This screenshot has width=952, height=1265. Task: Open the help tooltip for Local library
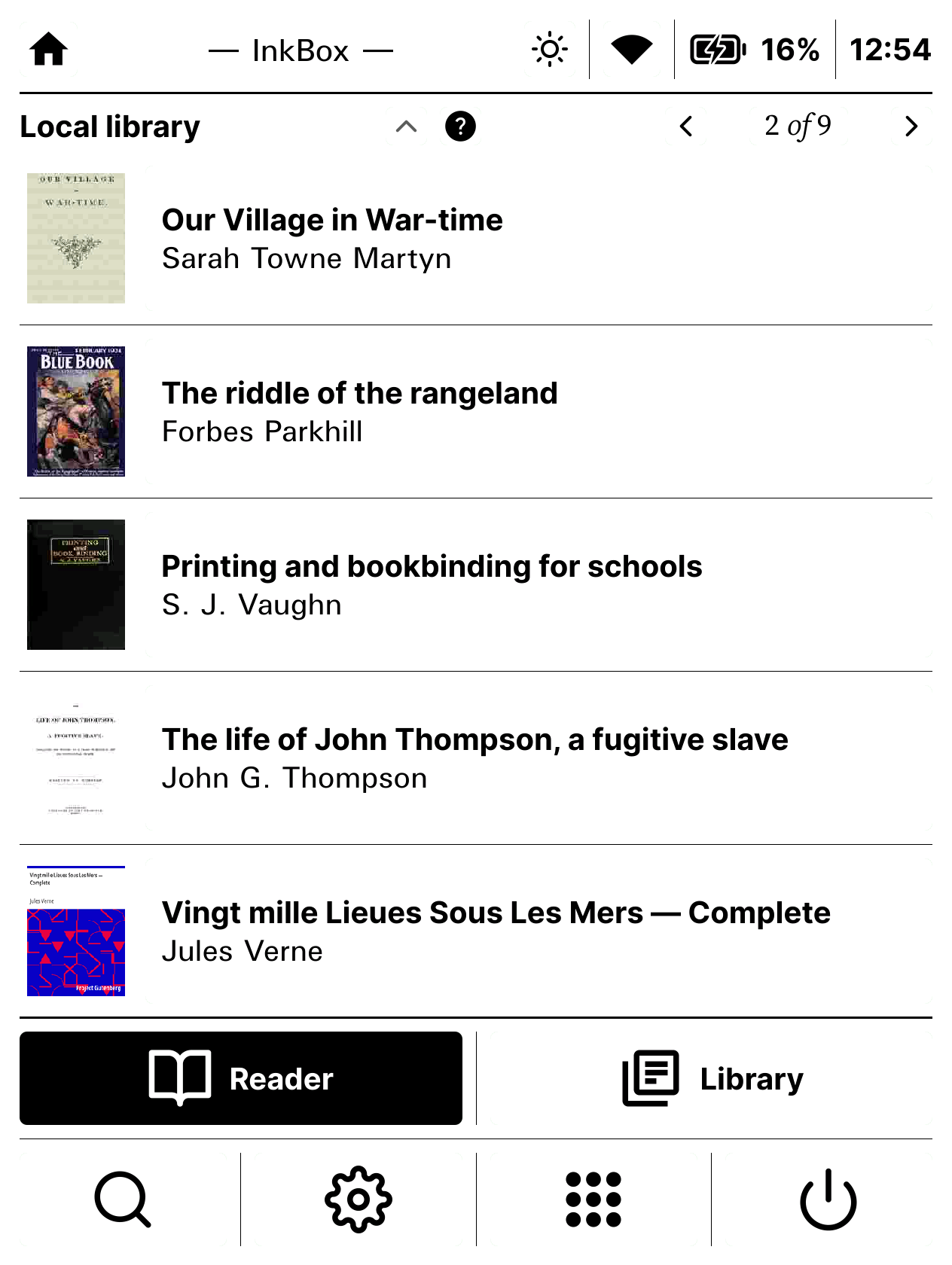tap(460, 126)
